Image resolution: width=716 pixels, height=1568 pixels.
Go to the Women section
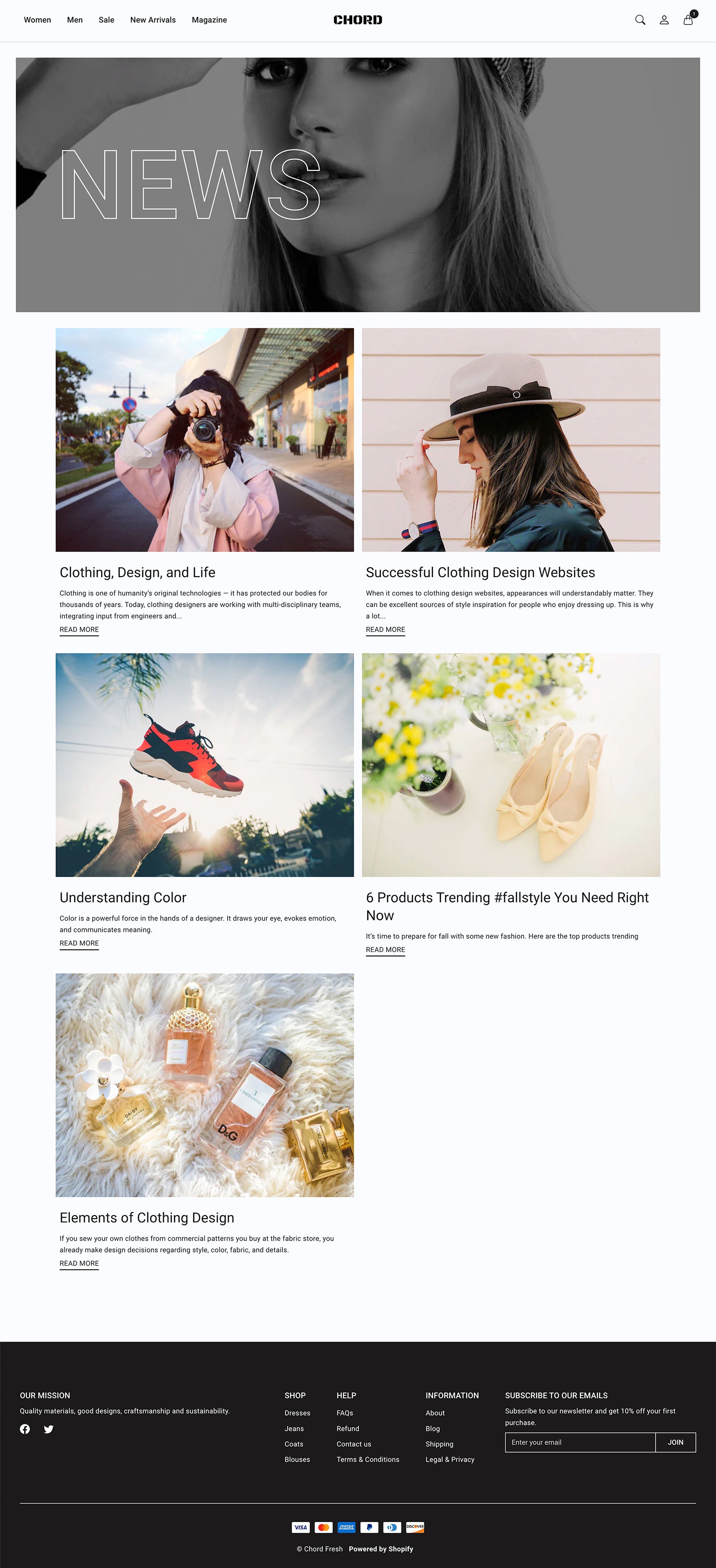click(37, 20)
